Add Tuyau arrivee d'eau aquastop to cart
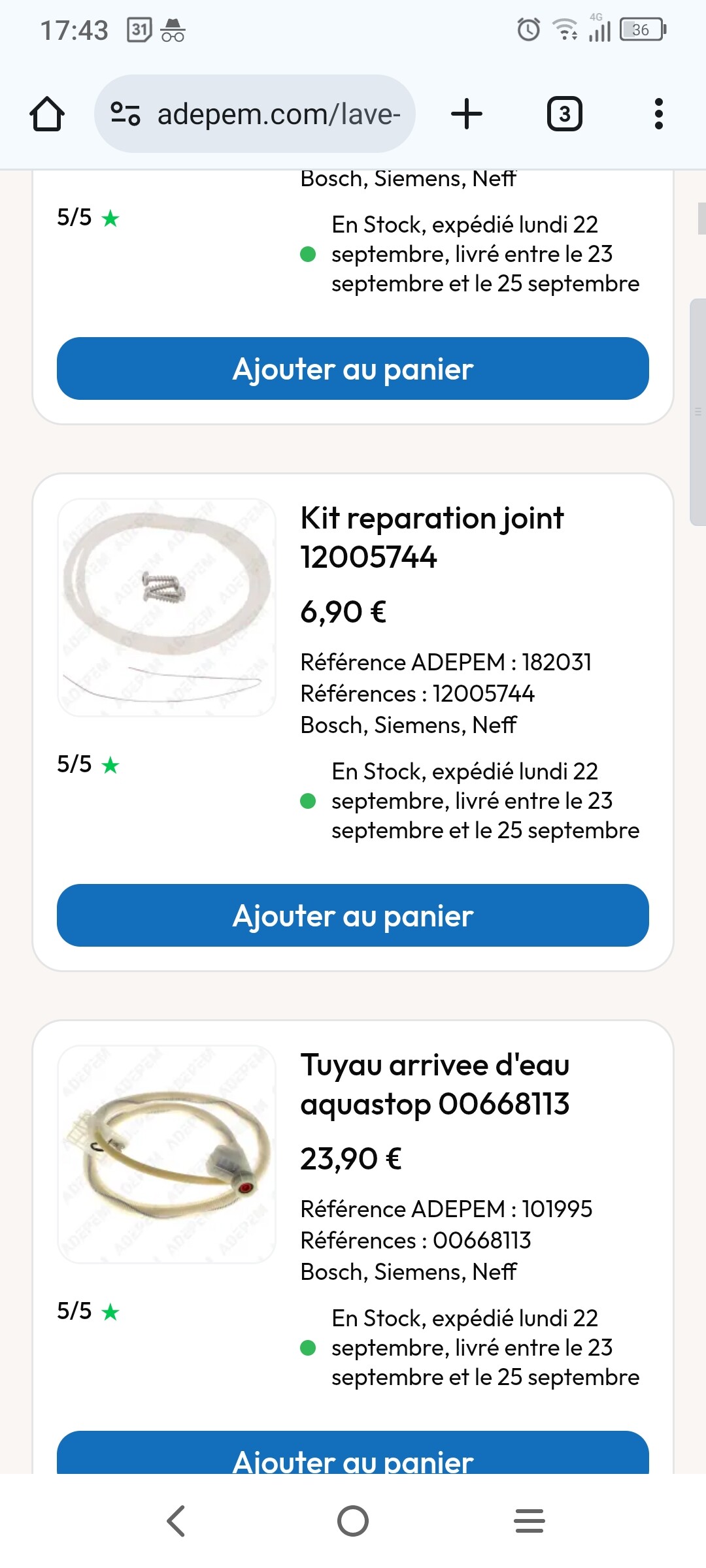Image resolution: width=706 pixels, height=1568 pixels. point(353,1456)
